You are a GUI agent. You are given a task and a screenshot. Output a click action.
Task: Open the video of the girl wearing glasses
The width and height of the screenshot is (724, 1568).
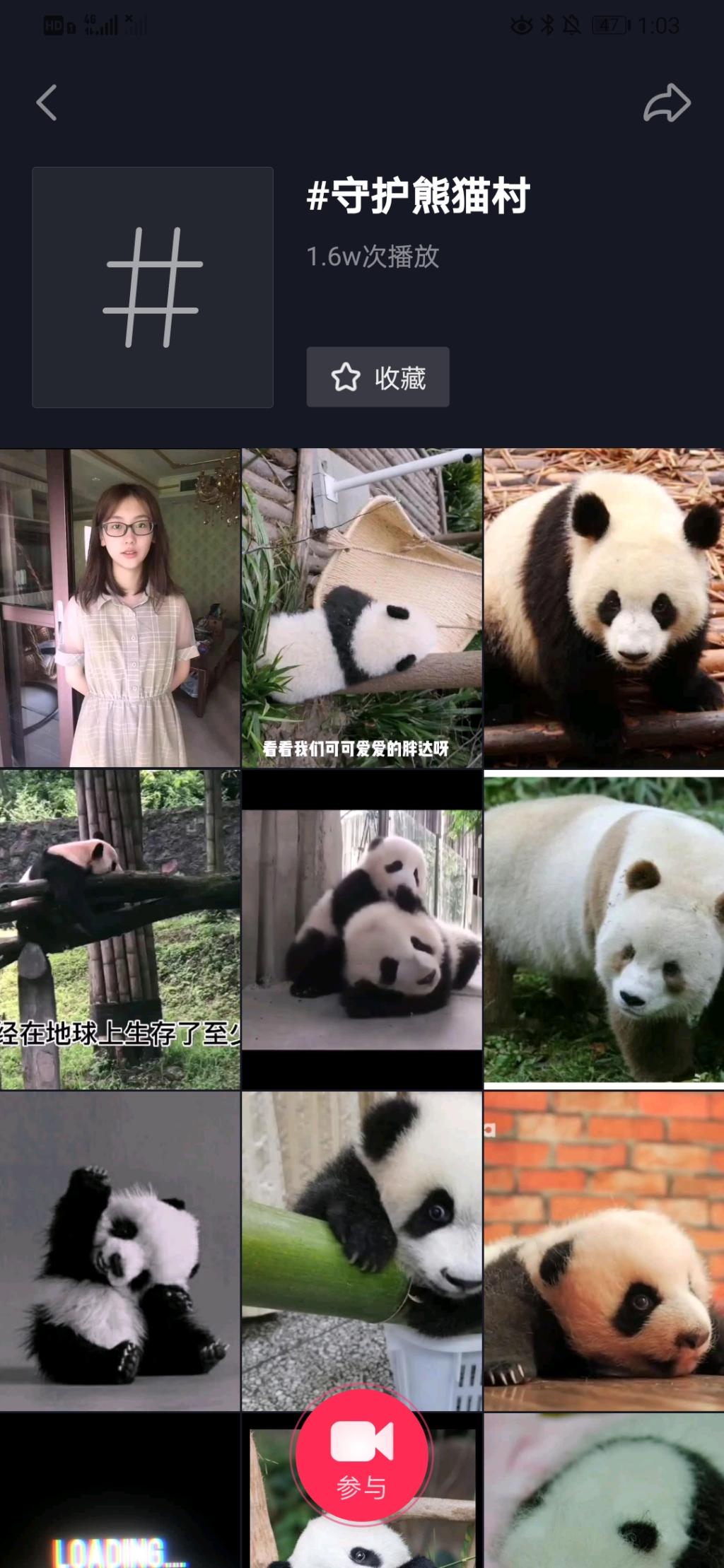coord(120,608)
